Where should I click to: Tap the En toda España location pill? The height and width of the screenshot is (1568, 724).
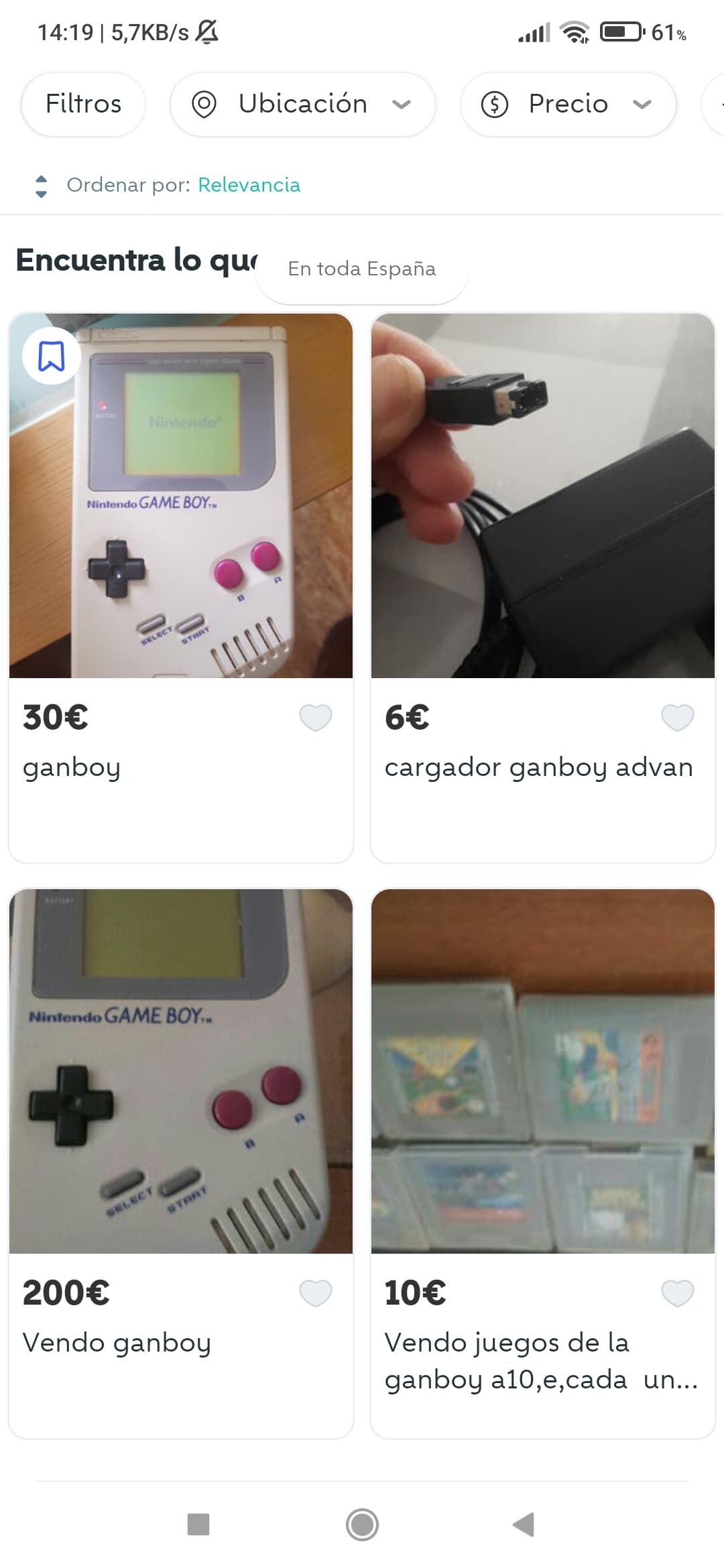pos(362,269)
